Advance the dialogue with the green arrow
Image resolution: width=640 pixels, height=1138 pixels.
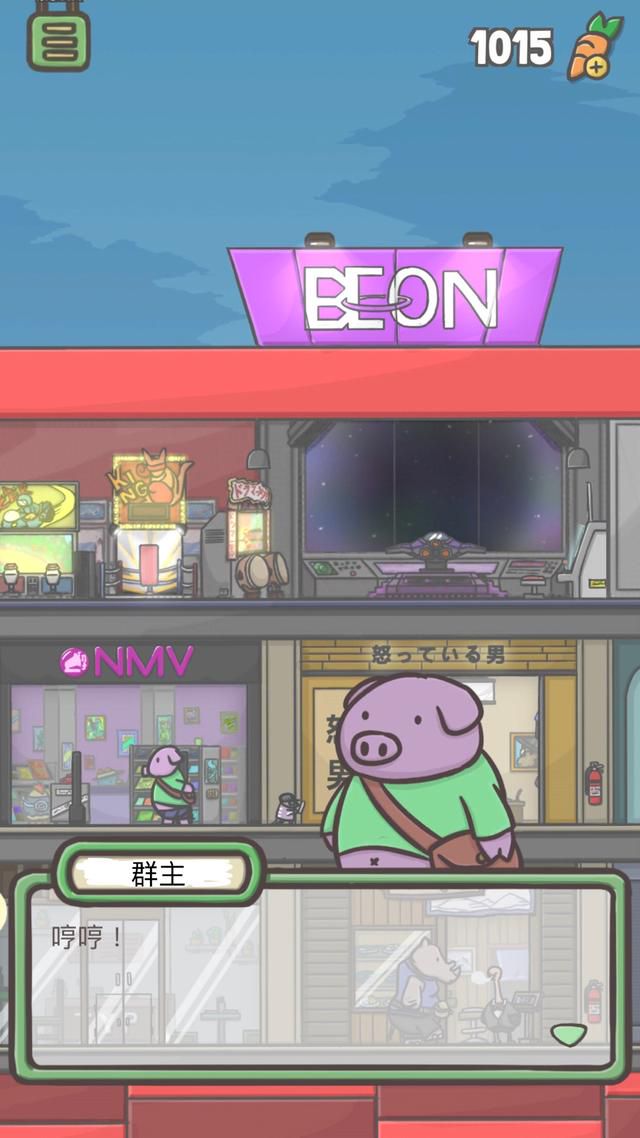pos(568,1034)
